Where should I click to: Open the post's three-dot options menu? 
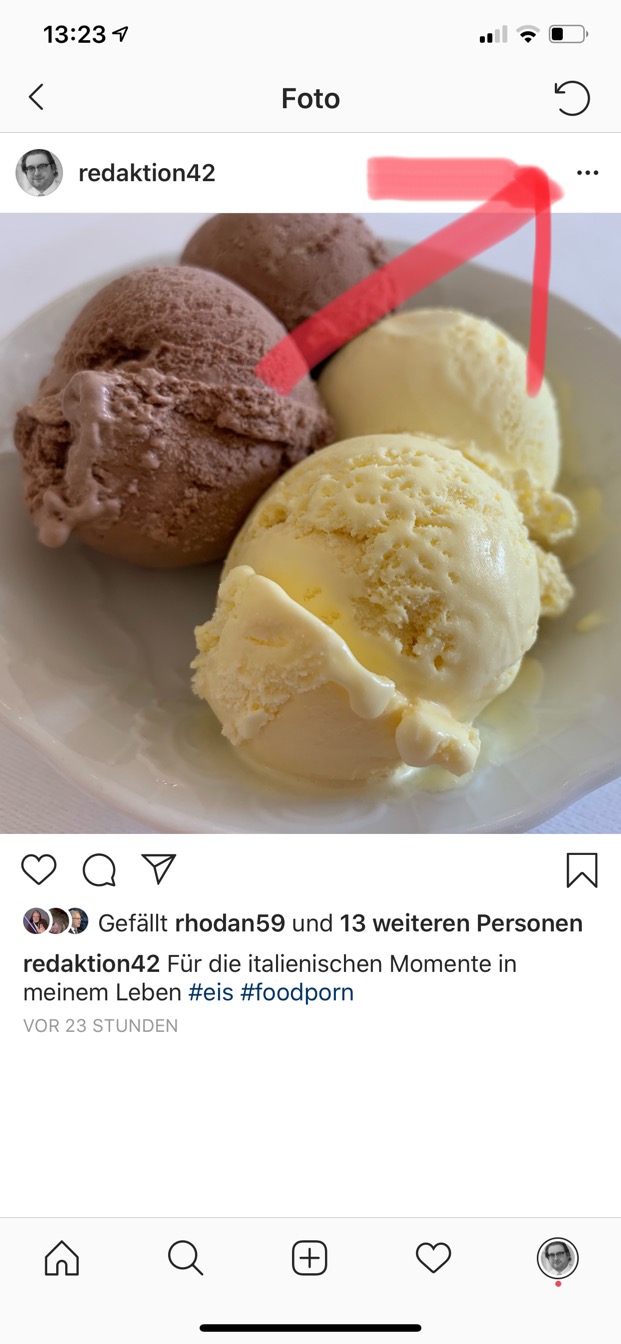(587, 173)
